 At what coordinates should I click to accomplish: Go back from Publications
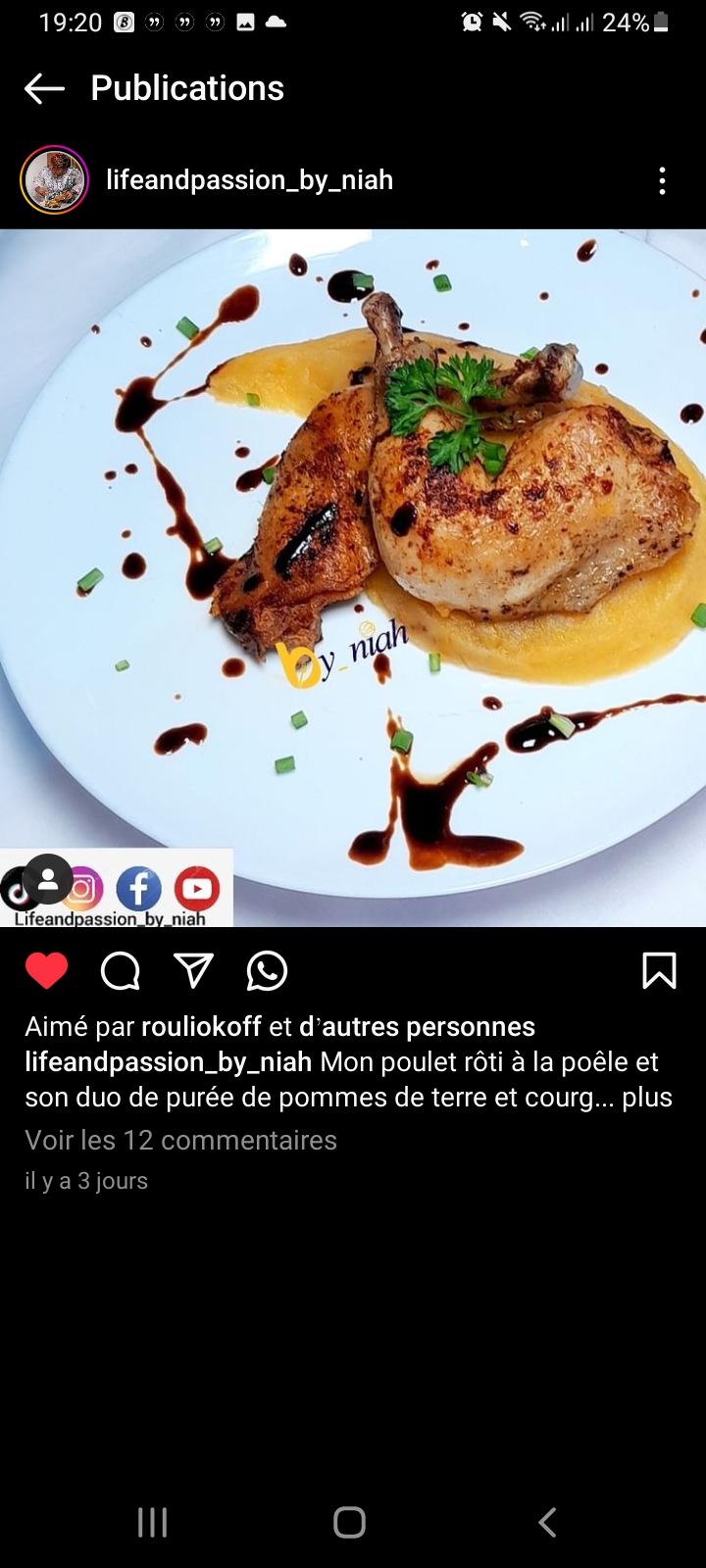[44, 88]
